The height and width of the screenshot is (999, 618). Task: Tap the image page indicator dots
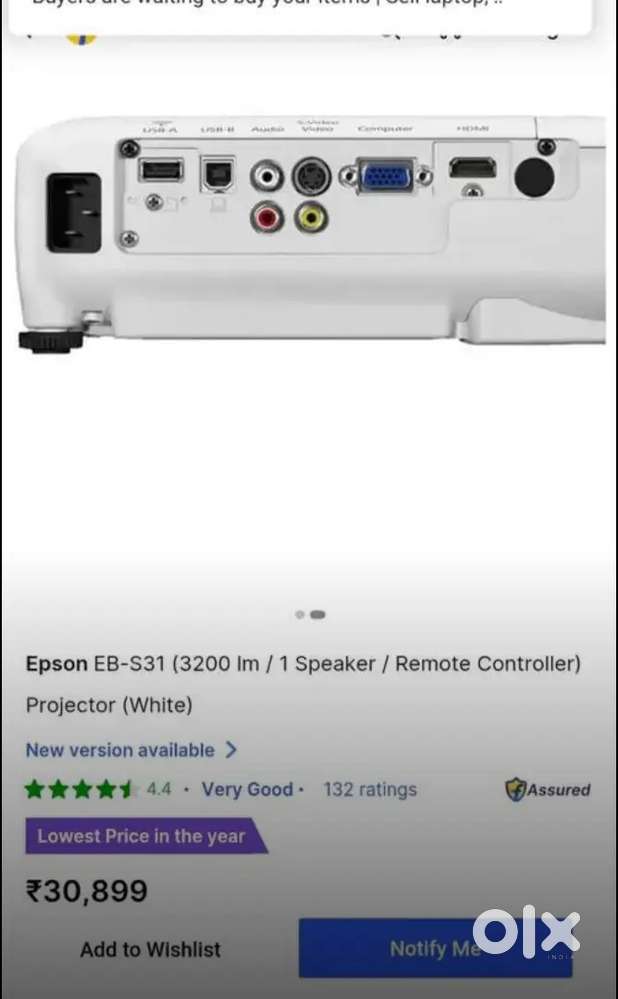tap(310, 615)
